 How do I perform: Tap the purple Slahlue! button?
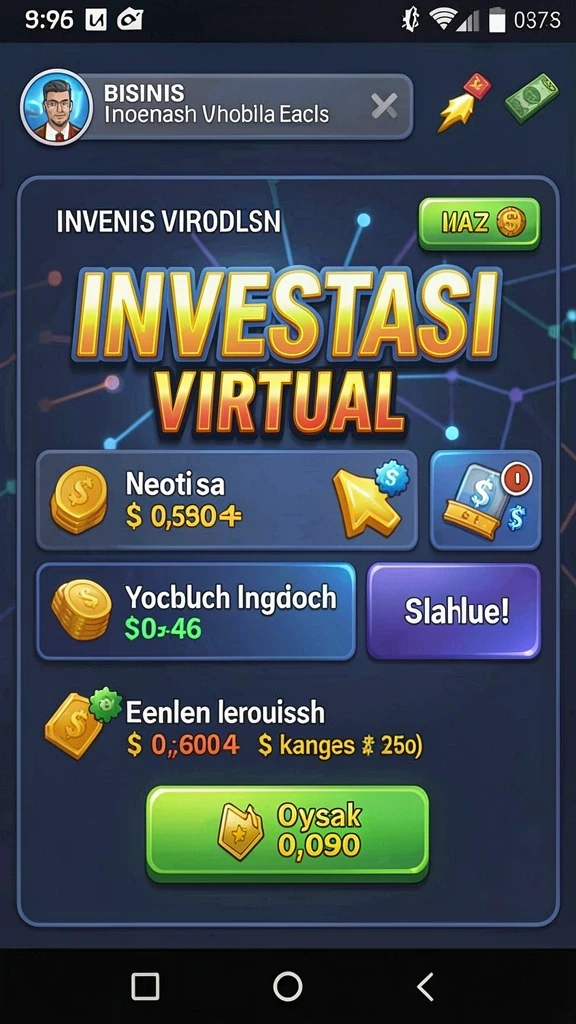click(454, 611)
